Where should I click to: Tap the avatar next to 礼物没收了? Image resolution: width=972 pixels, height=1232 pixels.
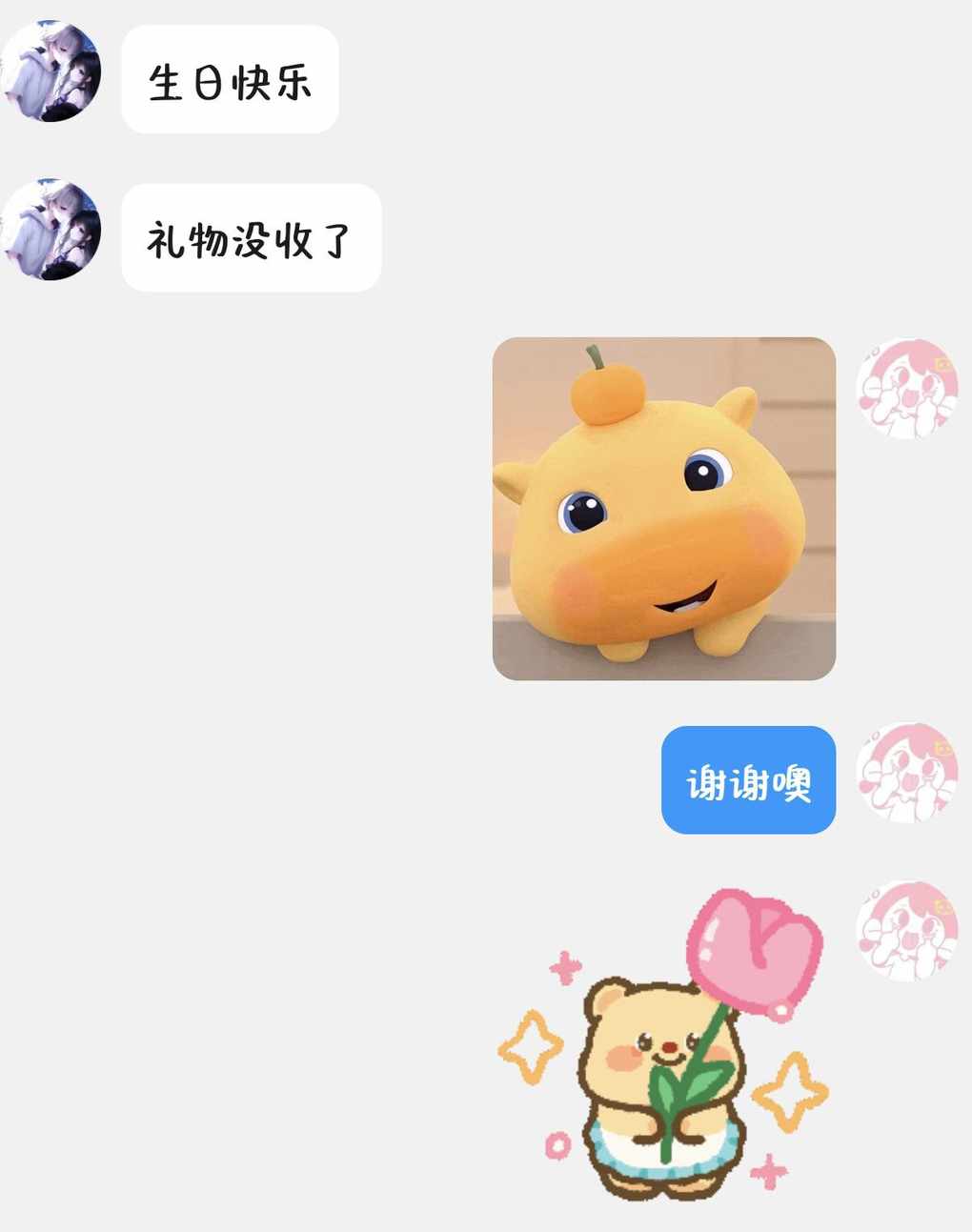[x=51, y=230]
